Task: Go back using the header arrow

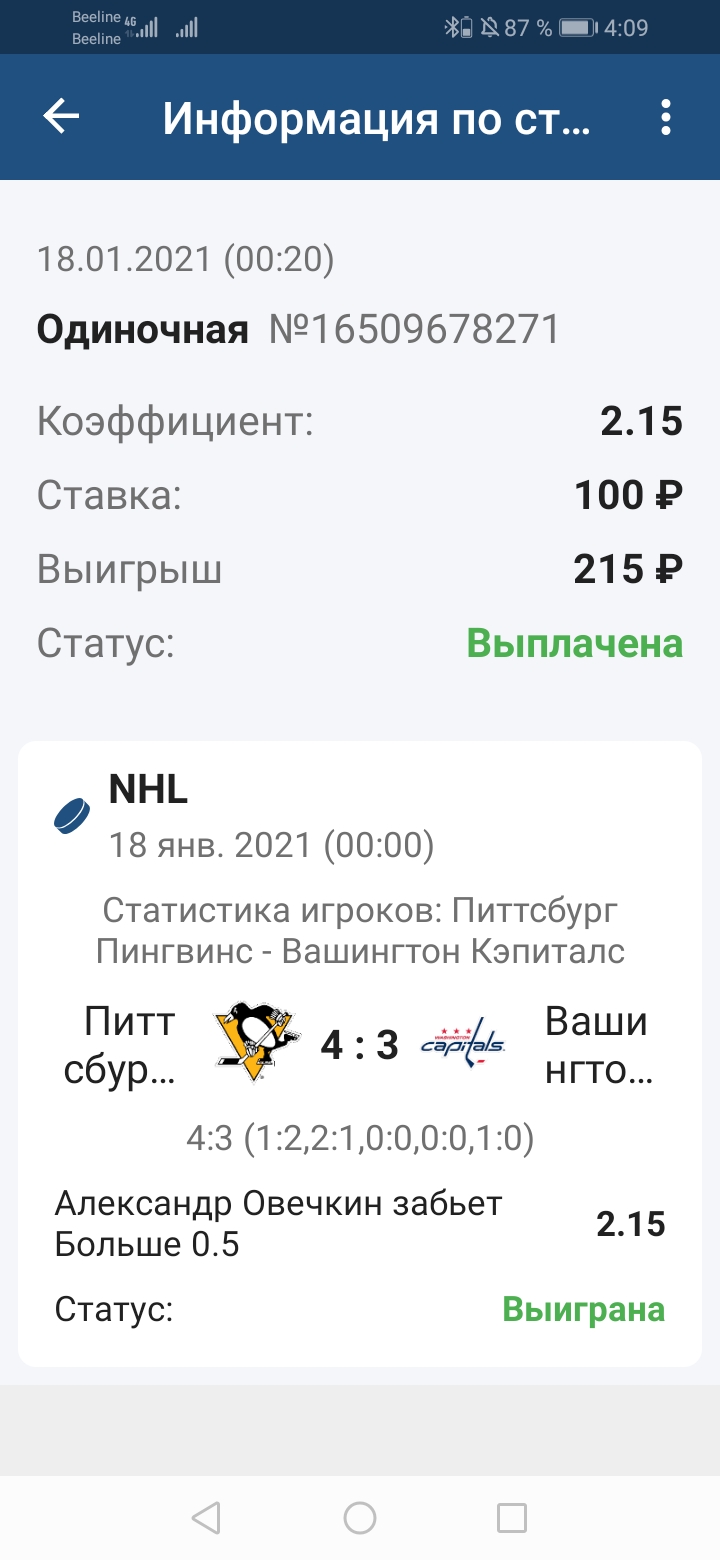Action: [61, 117]
